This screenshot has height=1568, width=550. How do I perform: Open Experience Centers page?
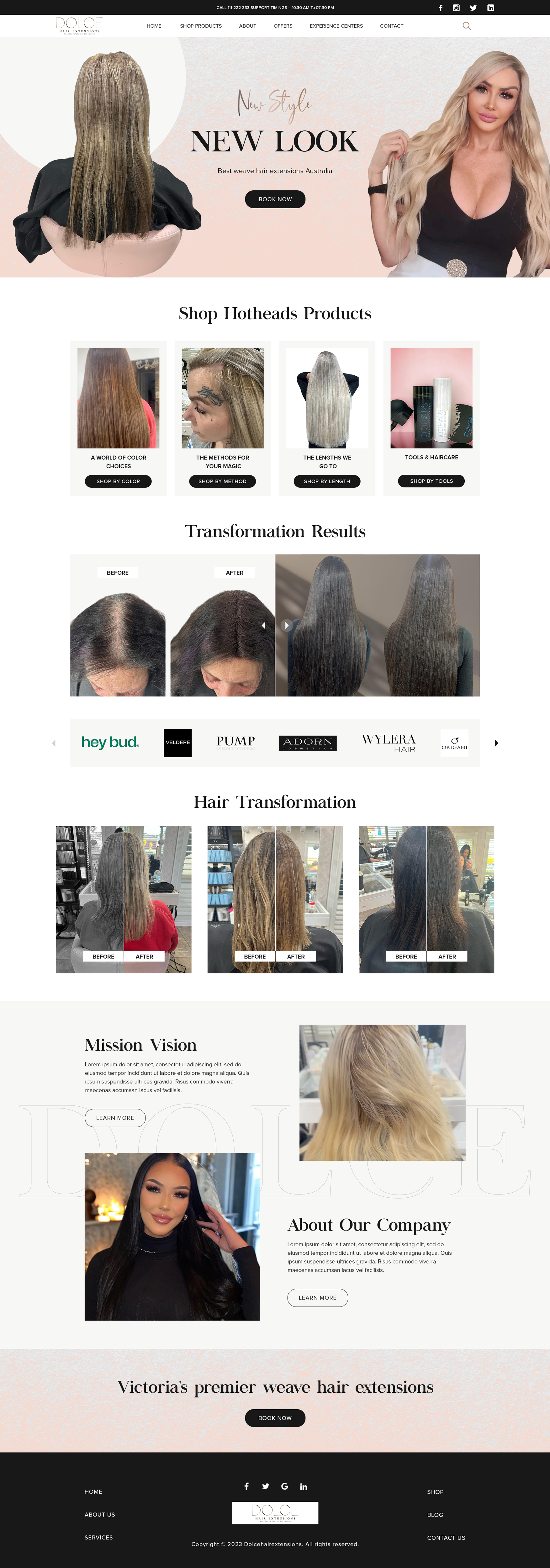pos(336,26)
